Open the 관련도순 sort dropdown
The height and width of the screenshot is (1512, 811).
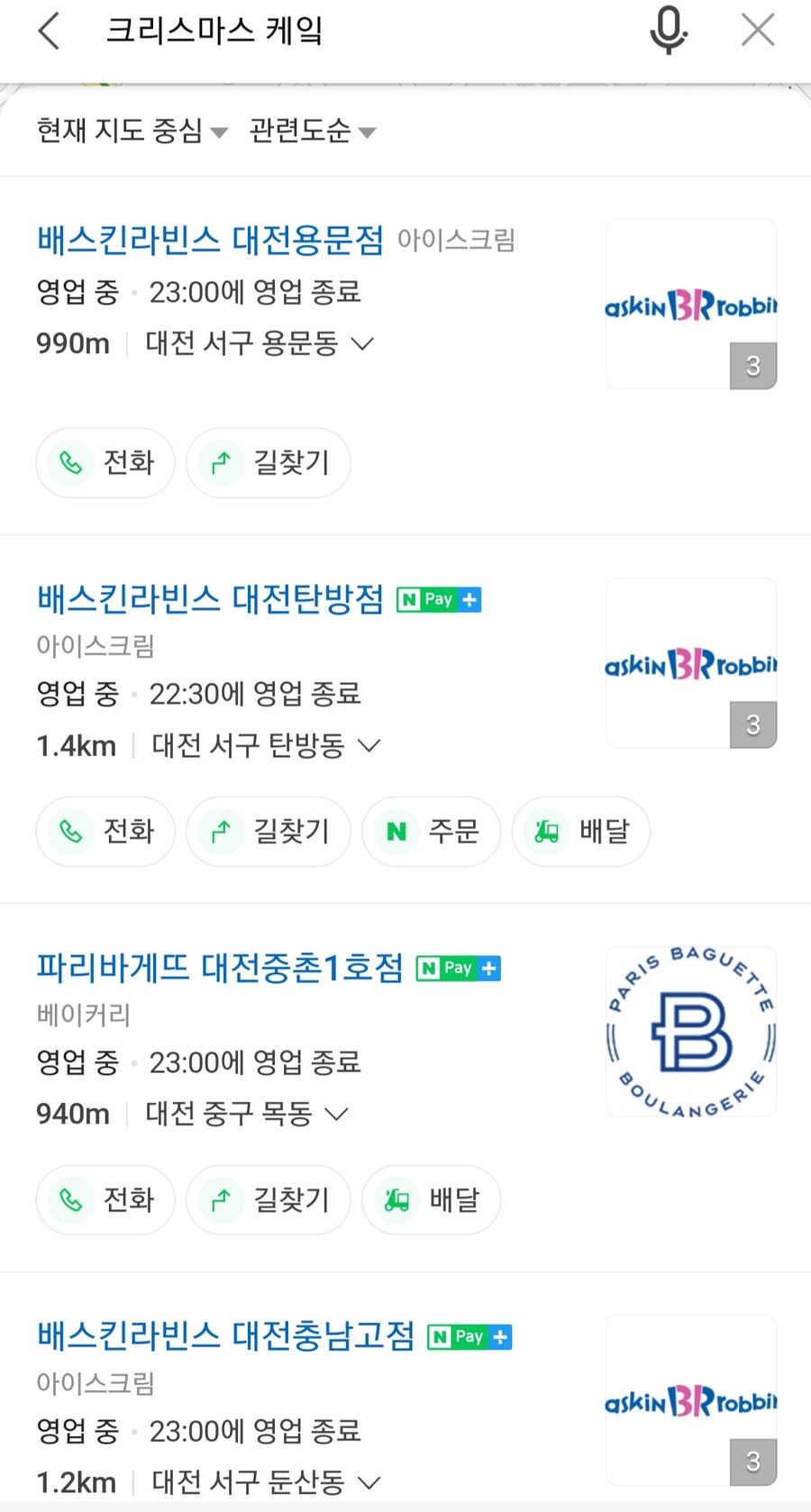coord(312,132)
